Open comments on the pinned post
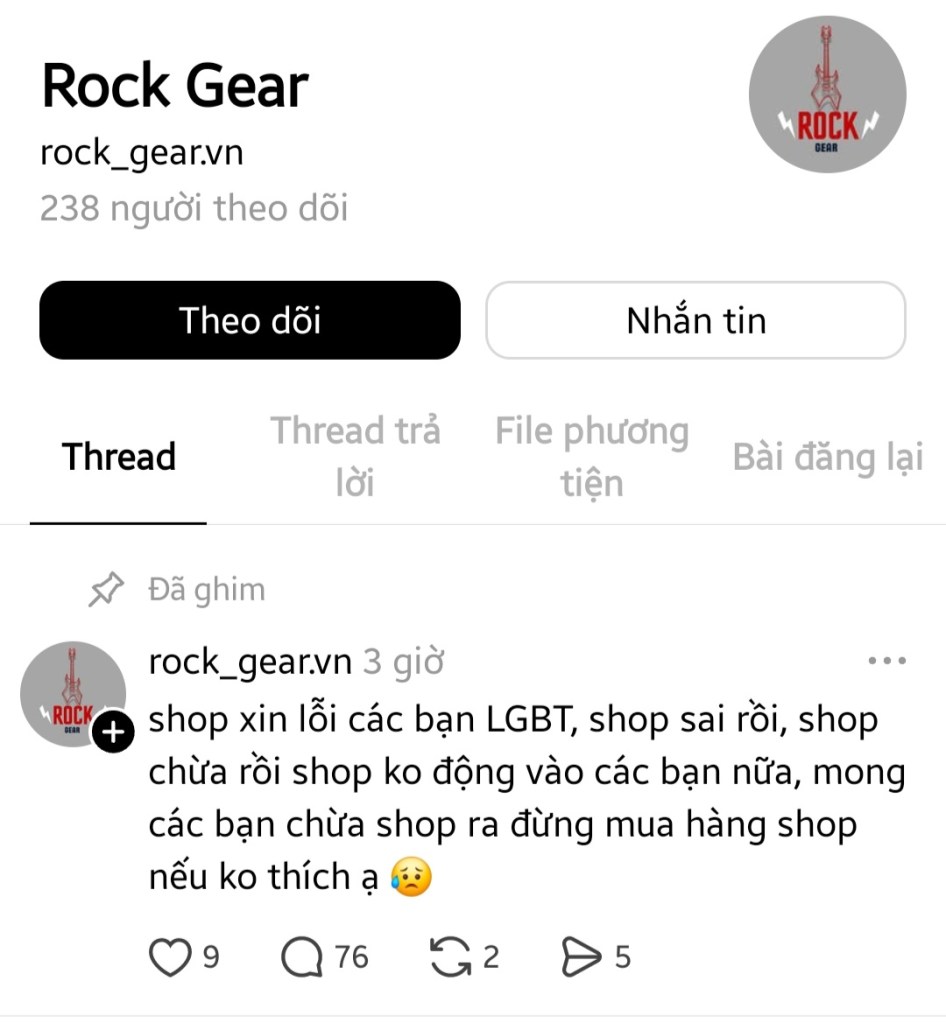This screenshot has height=1023, width=946. tap(299, 958)
